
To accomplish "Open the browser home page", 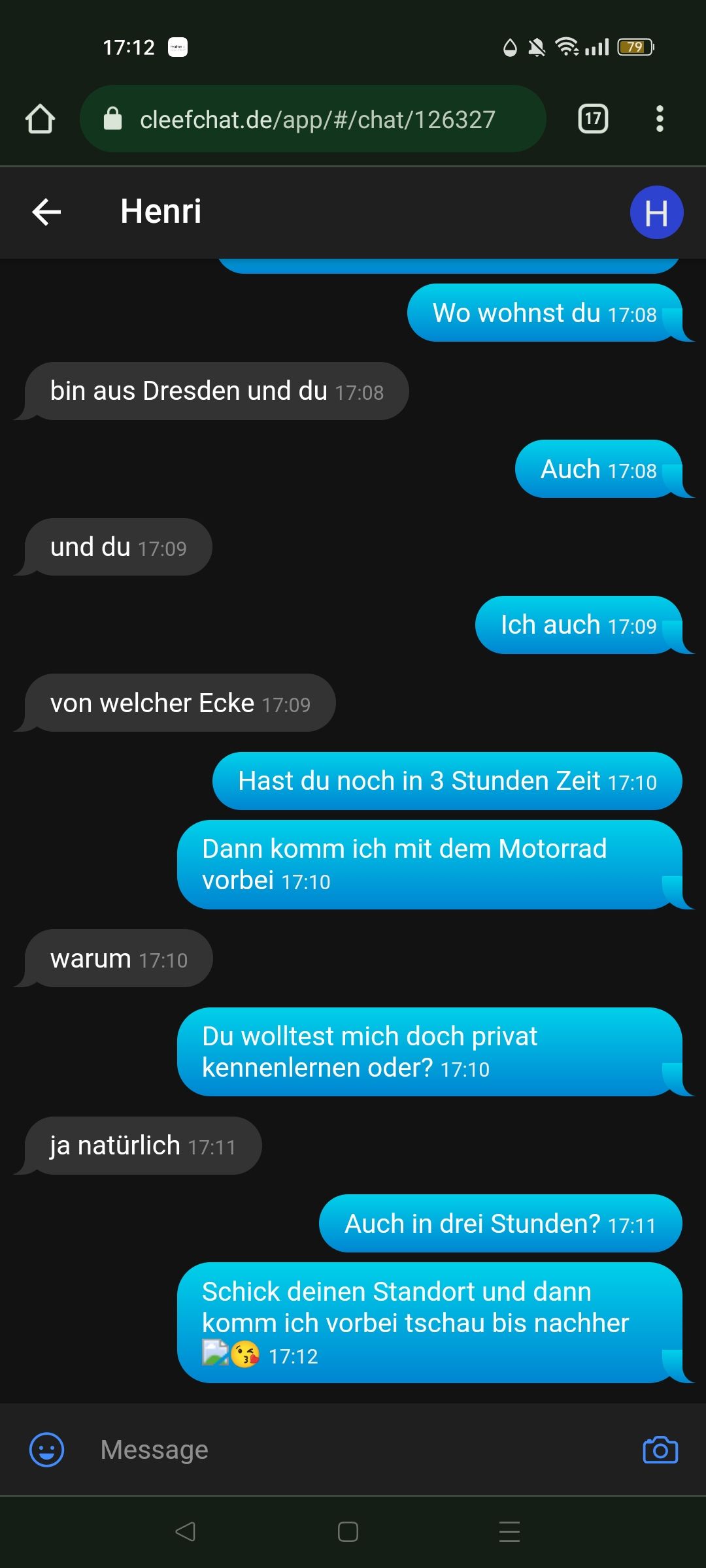I will point(40,119).
